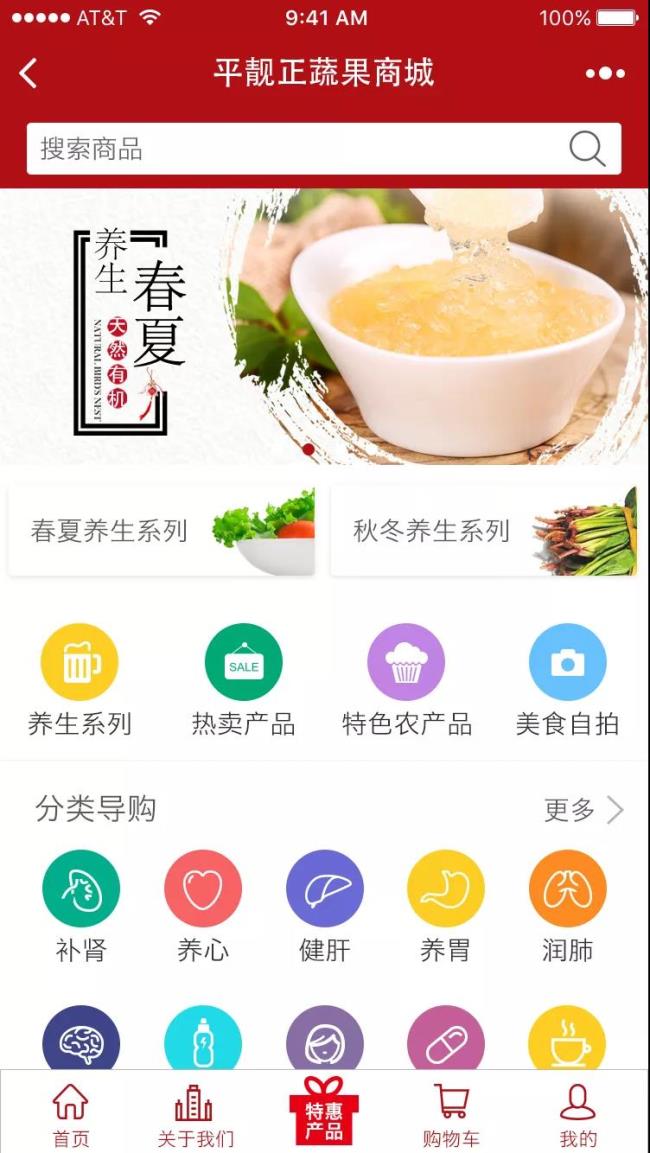Choose 养心 category
Viewport: 650px width, 1153px height.
[203, 906]
